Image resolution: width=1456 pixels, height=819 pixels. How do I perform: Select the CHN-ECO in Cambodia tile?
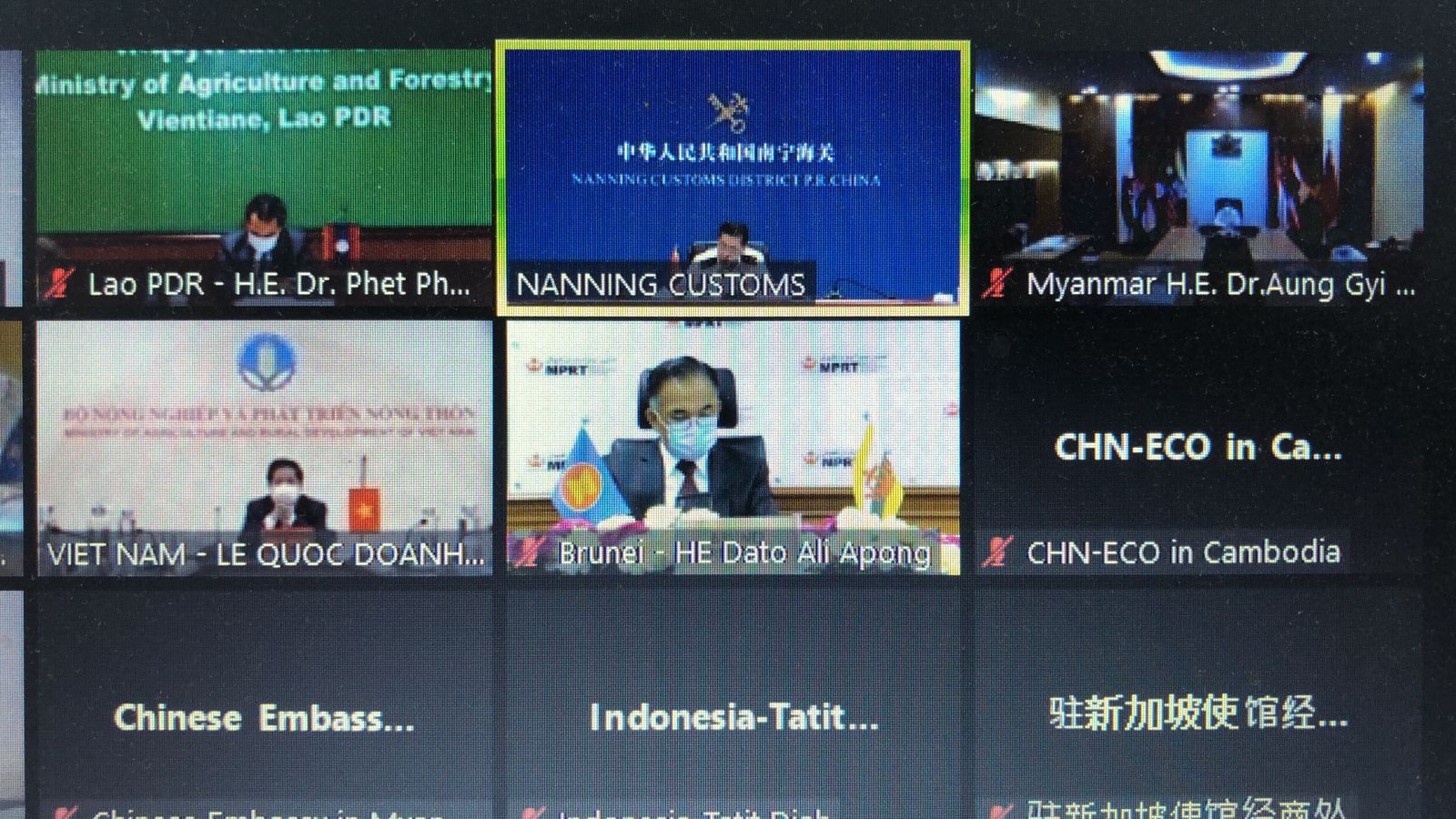[x=1199, y=446]
